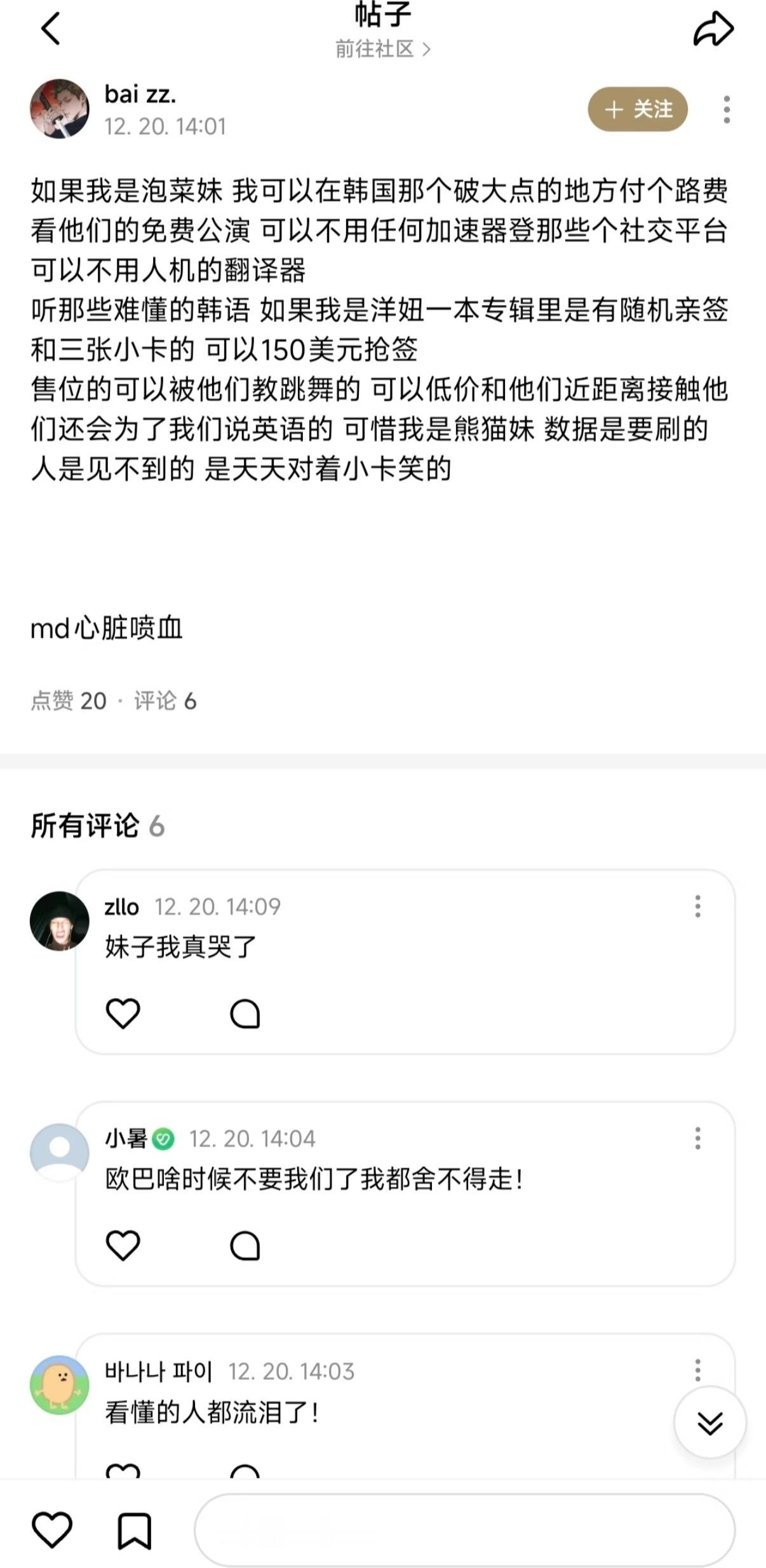The width and height of the screenshot is (766, 1568).
Task: Open the three-dot menu on the post
Action: coord(728,108)
